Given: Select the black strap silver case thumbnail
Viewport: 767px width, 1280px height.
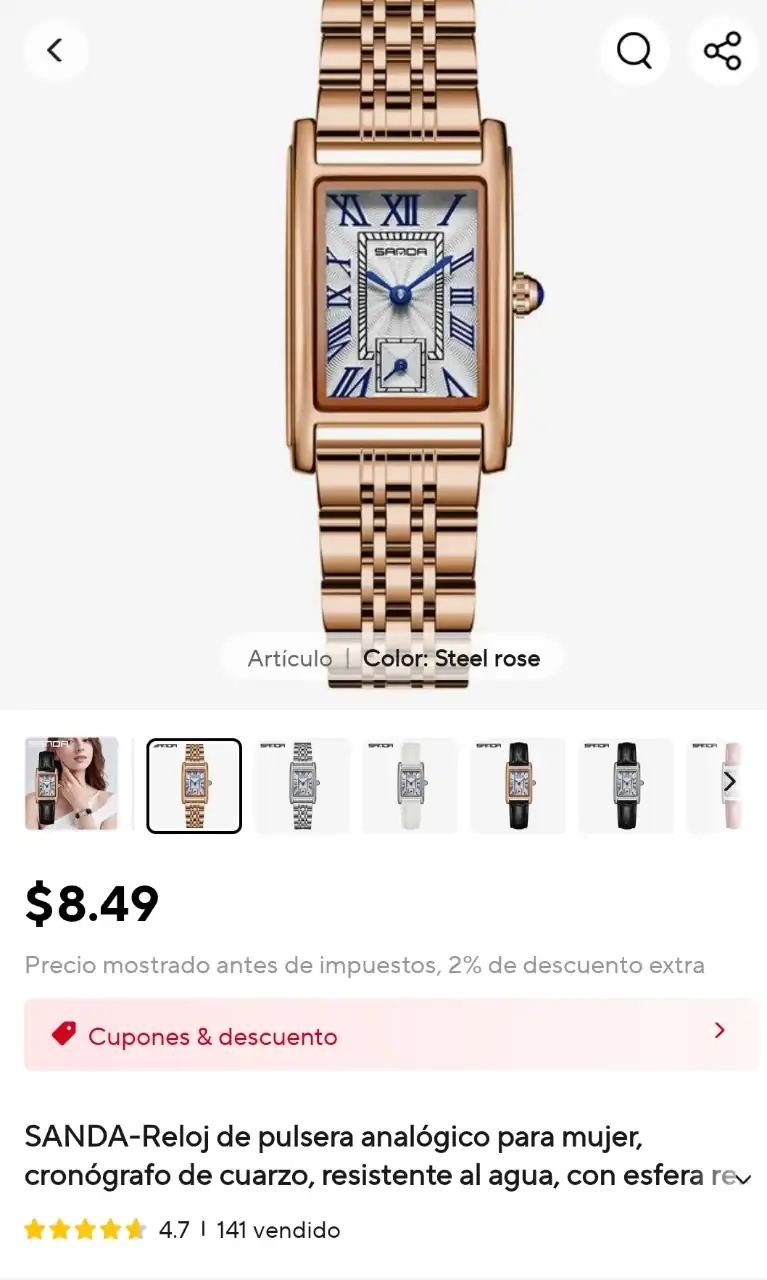Looking at the screenshot, I should point(626,785).
